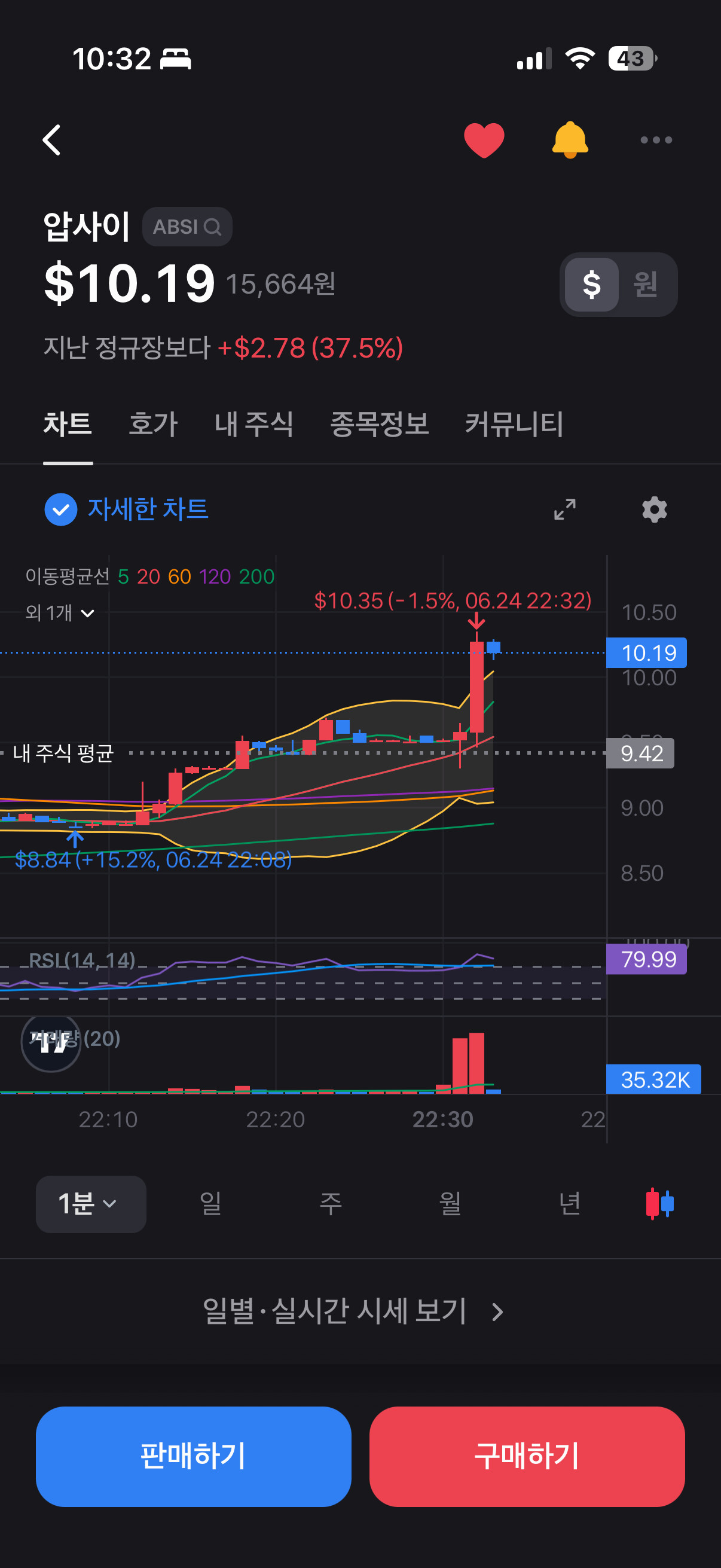Open 일별·실시간 시세 보기 link
Screen dimensions: 721x1568
coord(353,1311)
